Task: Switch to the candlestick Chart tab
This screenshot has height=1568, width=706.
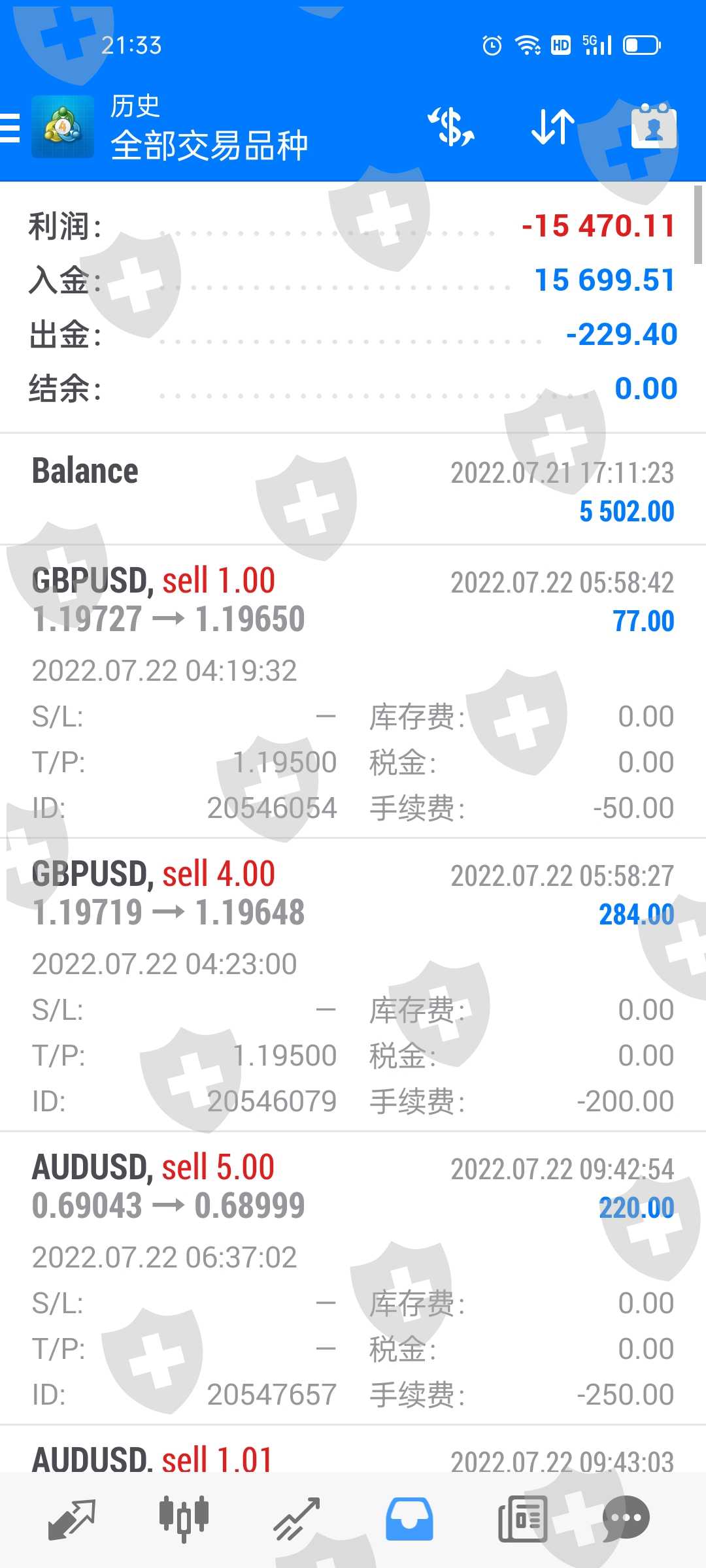Action: (x=184, y=1519)
